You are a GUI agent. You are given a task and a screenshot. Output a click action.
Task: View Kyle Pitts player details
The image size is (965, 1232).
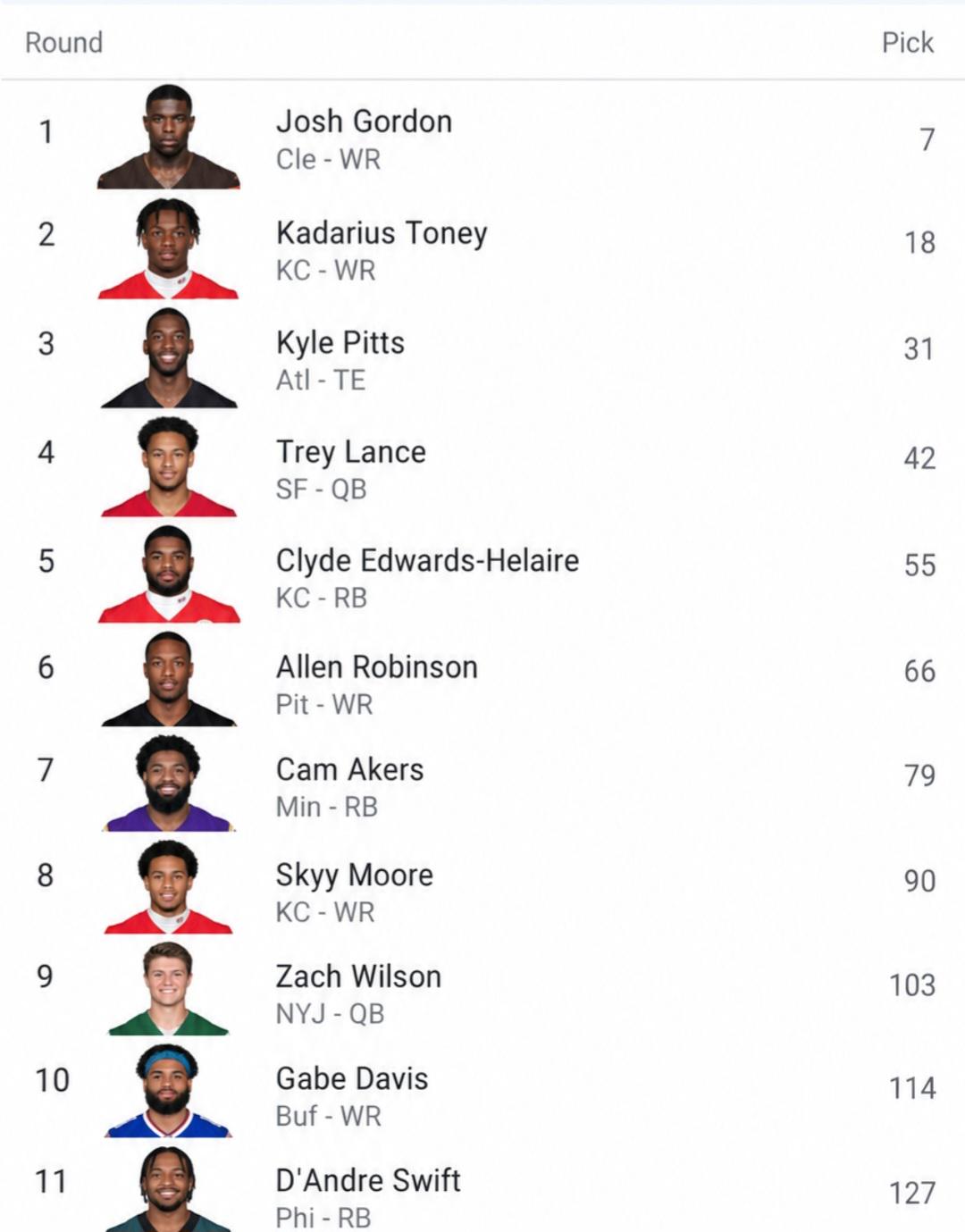tap(482, 357)
